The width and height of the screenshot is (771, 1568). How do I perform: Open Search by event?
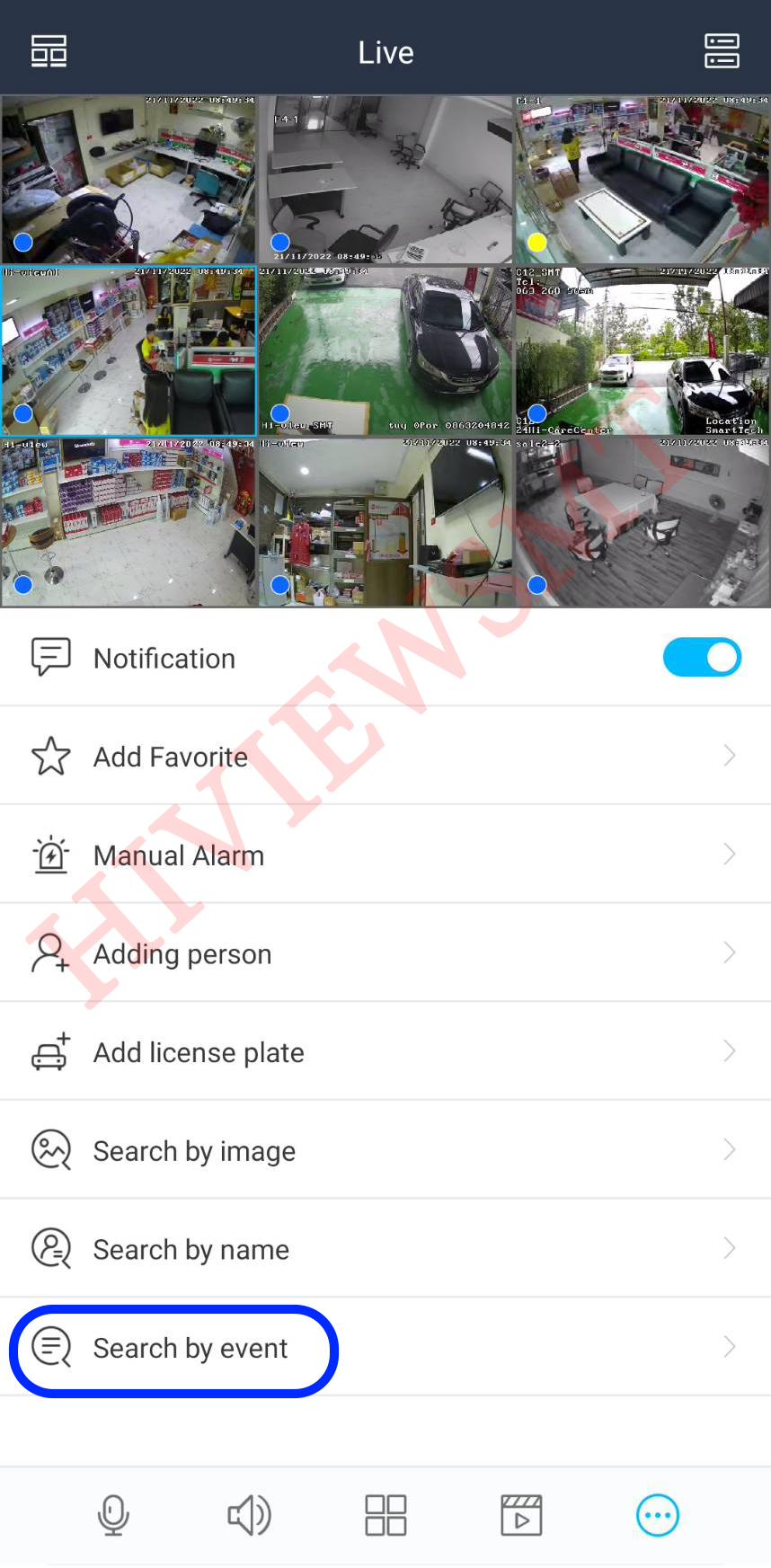coord(385,1348)
